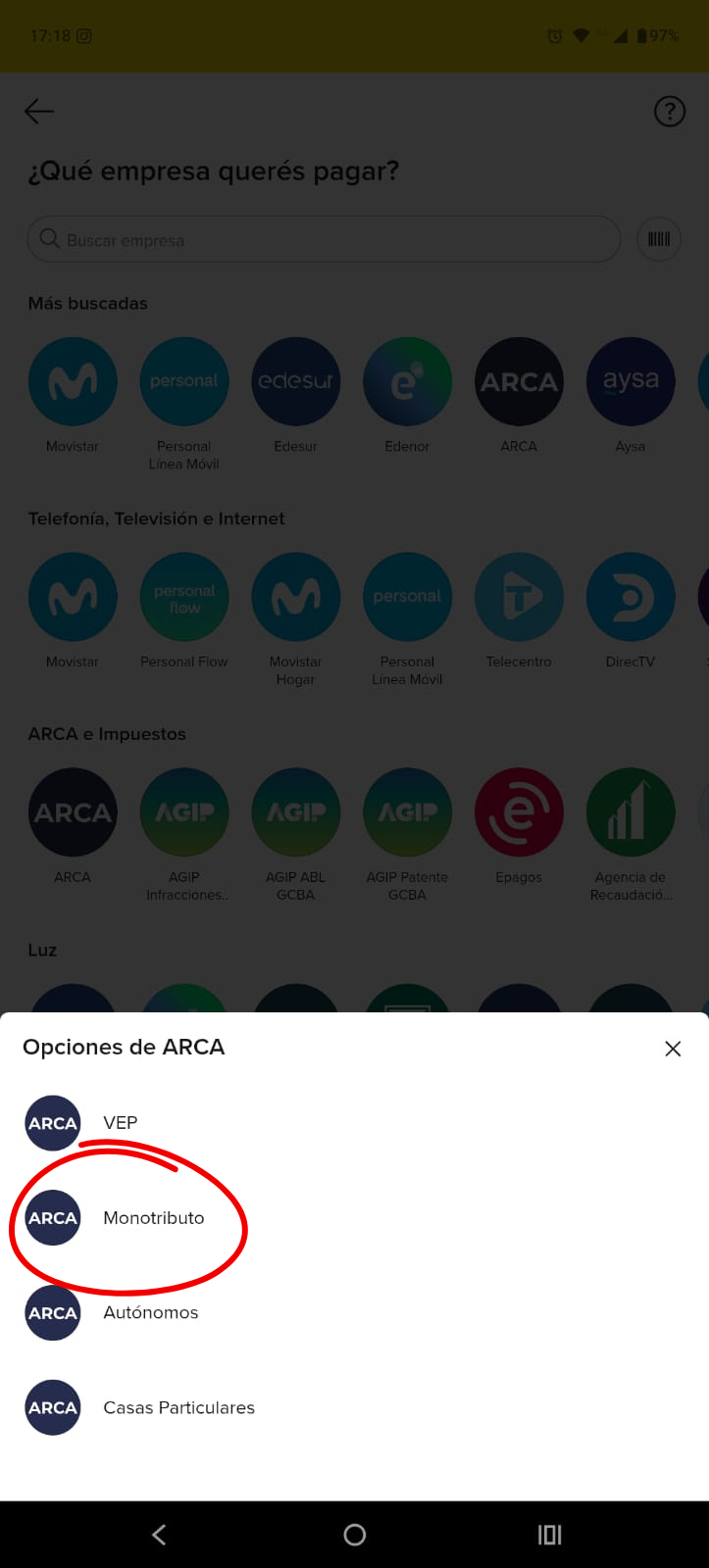This screenshot has height=1568, width=709.
Task: Open the Autónomos payment option
Action: point(151,1313)
